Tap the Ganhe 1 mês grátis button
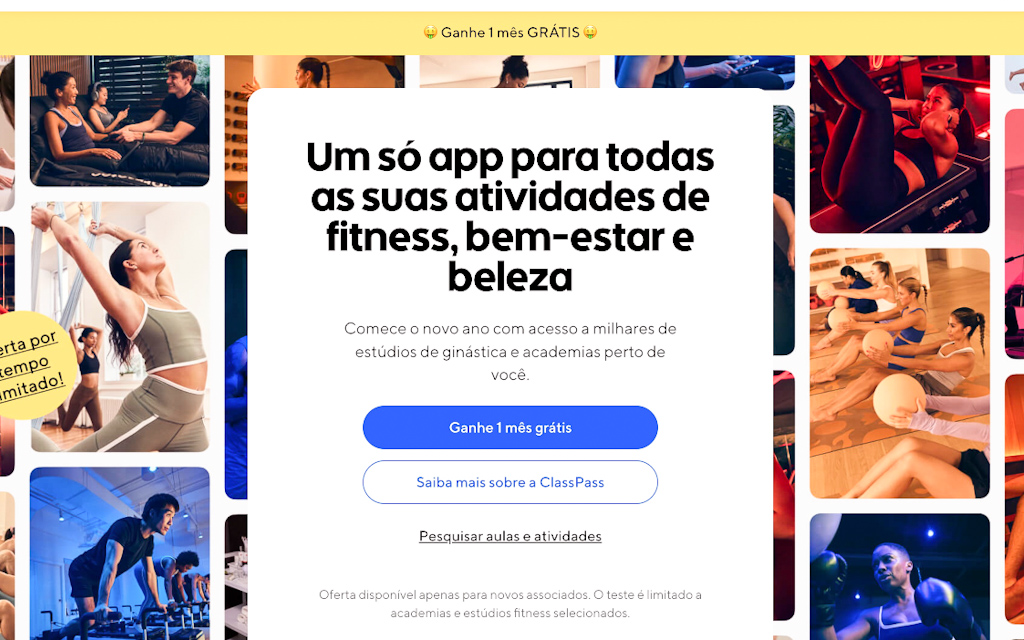Viewport: 1024px width, 640px height. coord(510,427)
